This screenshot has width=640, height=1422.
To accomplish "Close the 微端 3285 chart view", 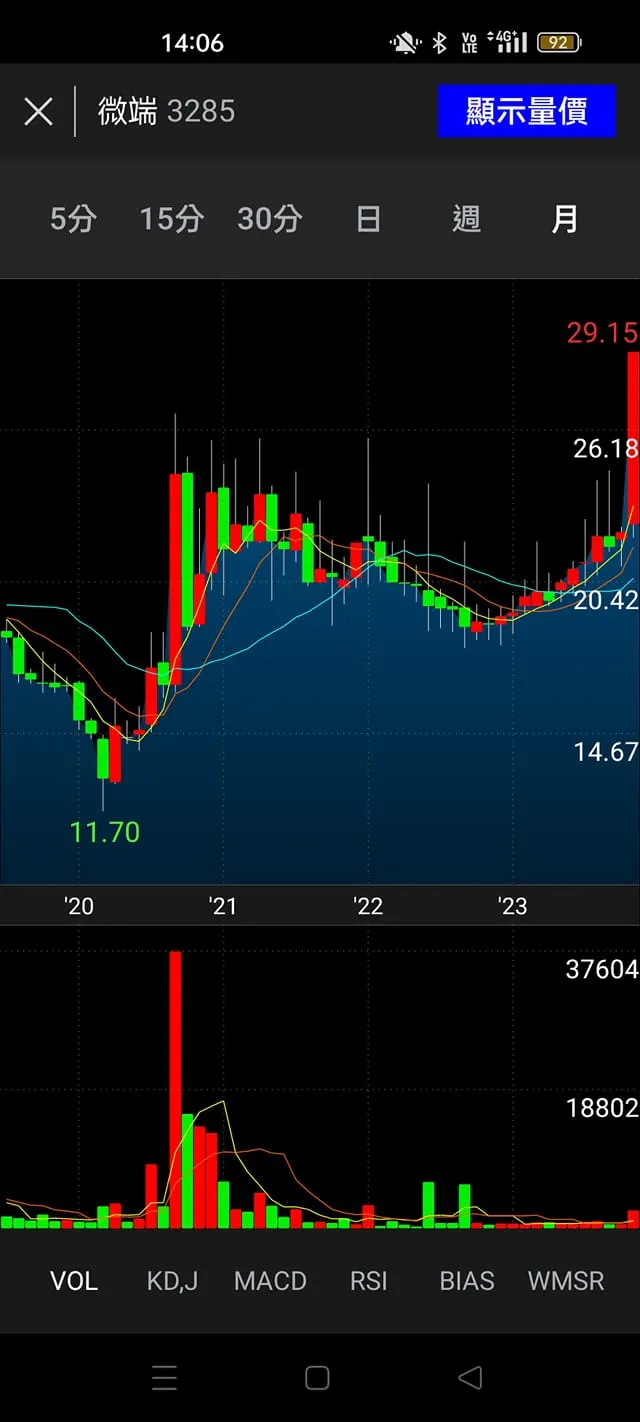I will pyautogui.click(x=38, y=111).
